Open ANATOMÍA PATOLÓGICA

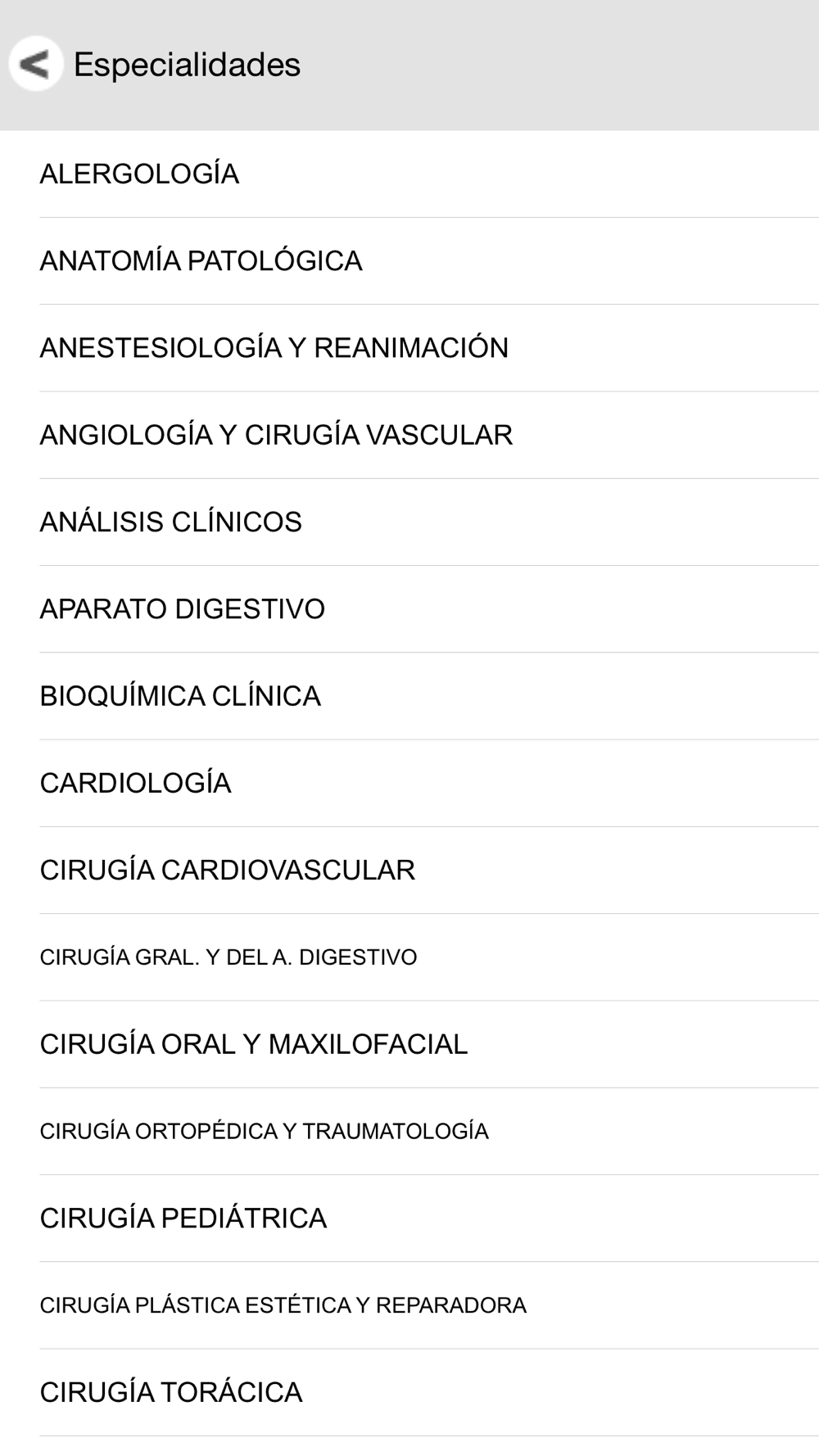tap(201, 260)
